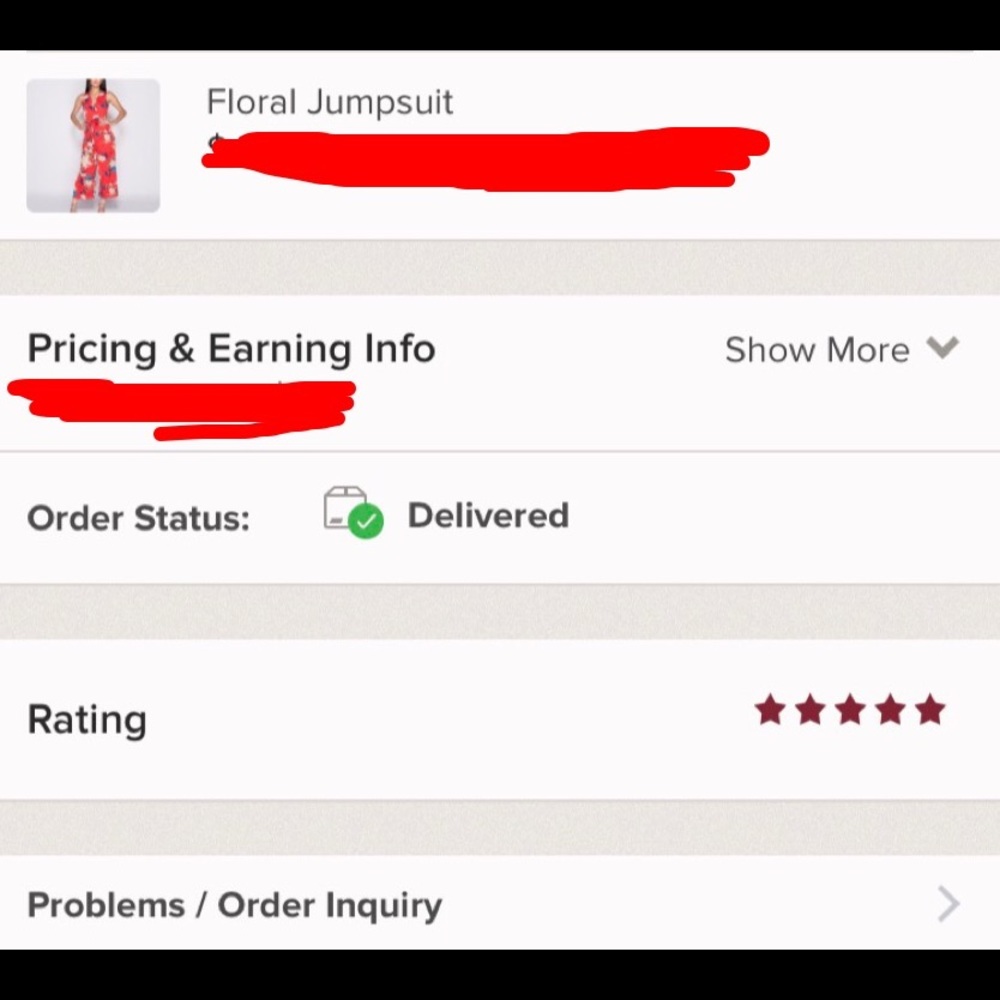Open Problems / Order Inquiry

490,904
